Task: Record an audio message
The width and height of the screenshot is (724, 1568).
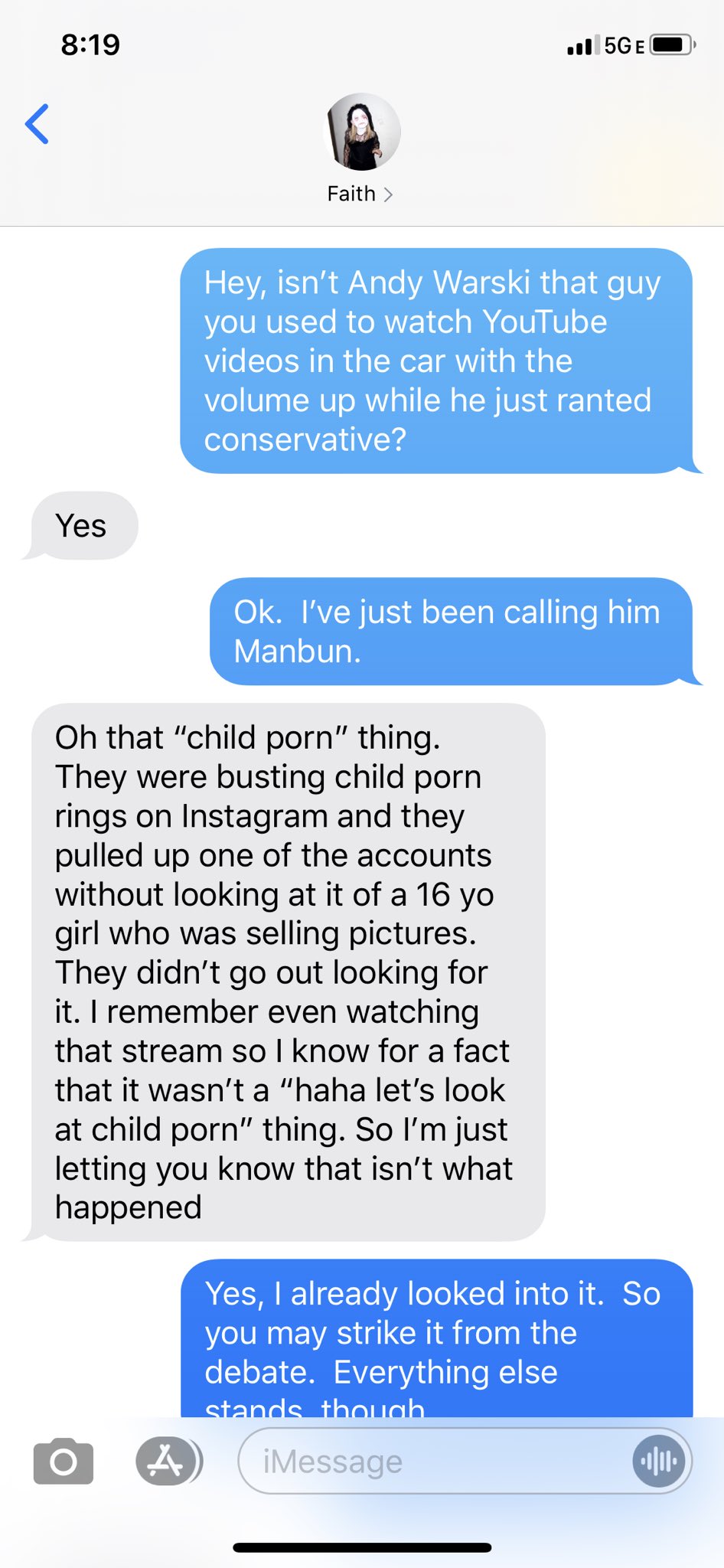Action: click(659, 1462)
